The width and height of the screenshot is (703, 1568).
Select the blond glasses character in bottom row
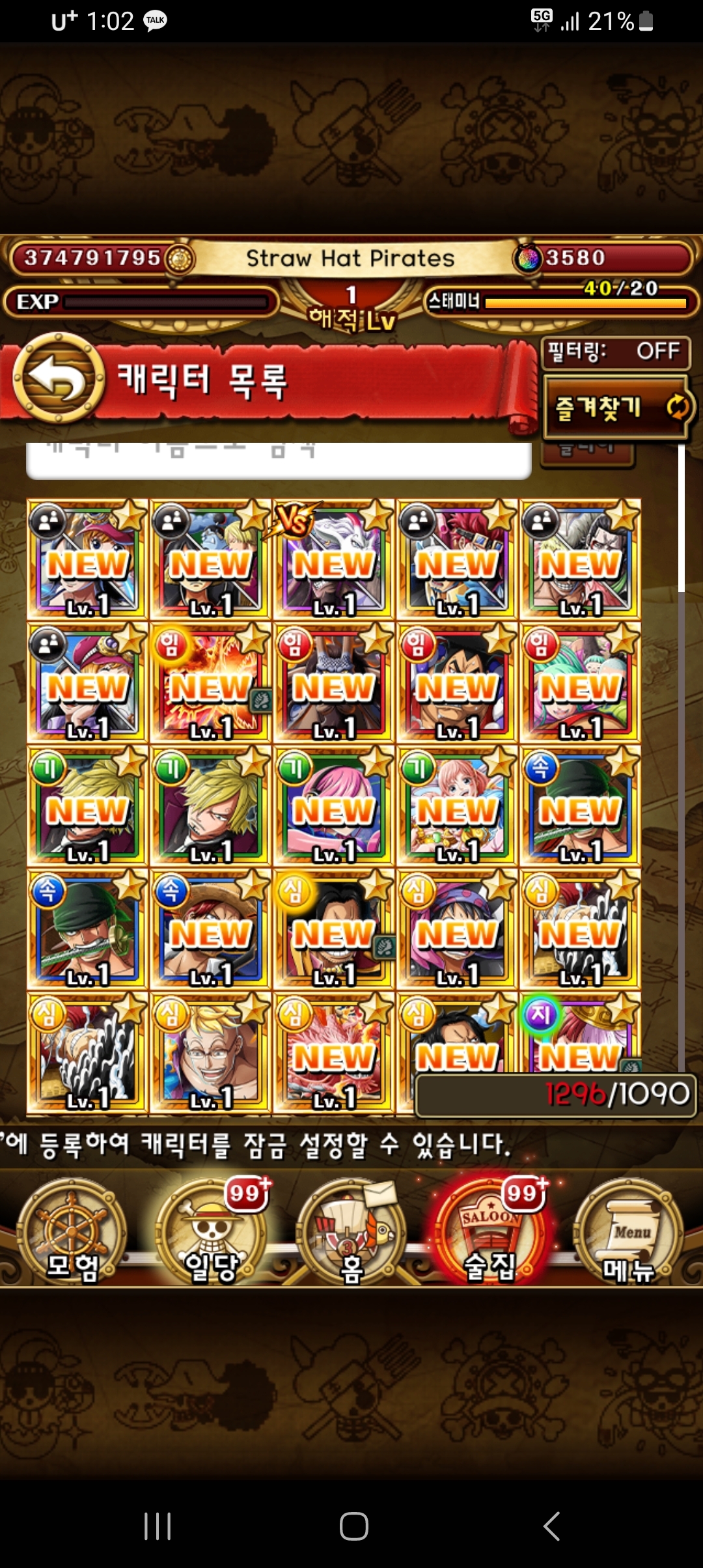click(210, 1050)
